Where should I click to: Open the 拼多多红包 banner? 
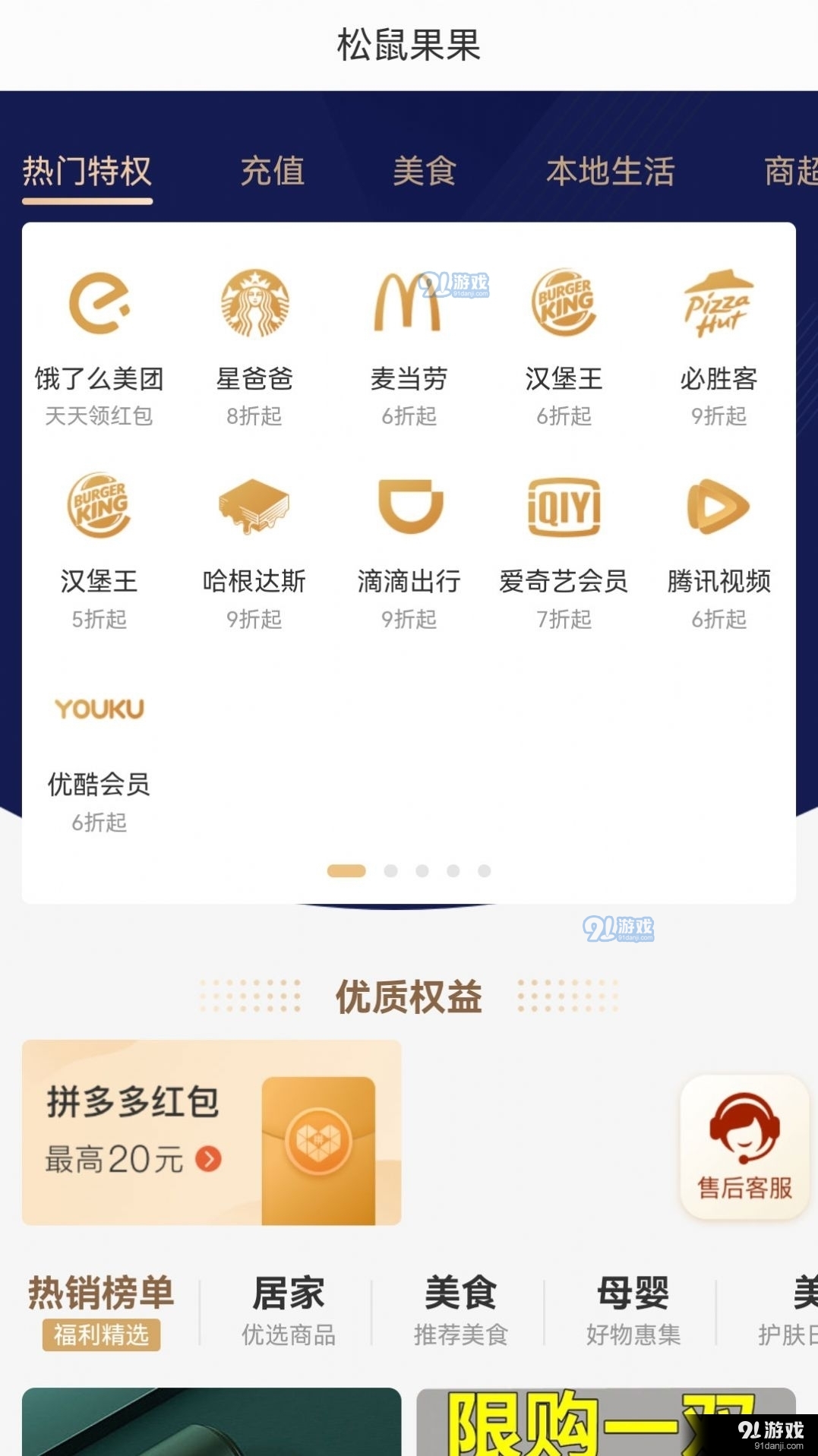[x=211, y=1132]
